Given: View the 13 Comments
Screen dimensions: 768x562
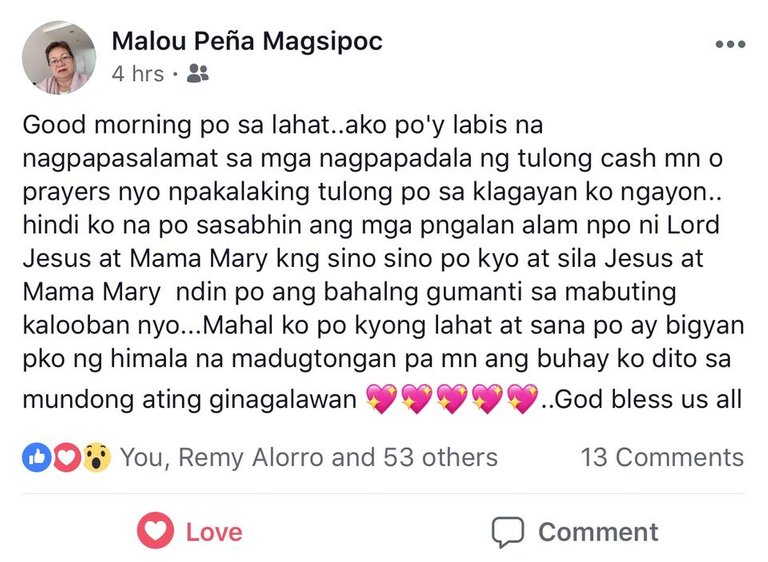Looking at the screenshot, I should (x=662, y=457).
